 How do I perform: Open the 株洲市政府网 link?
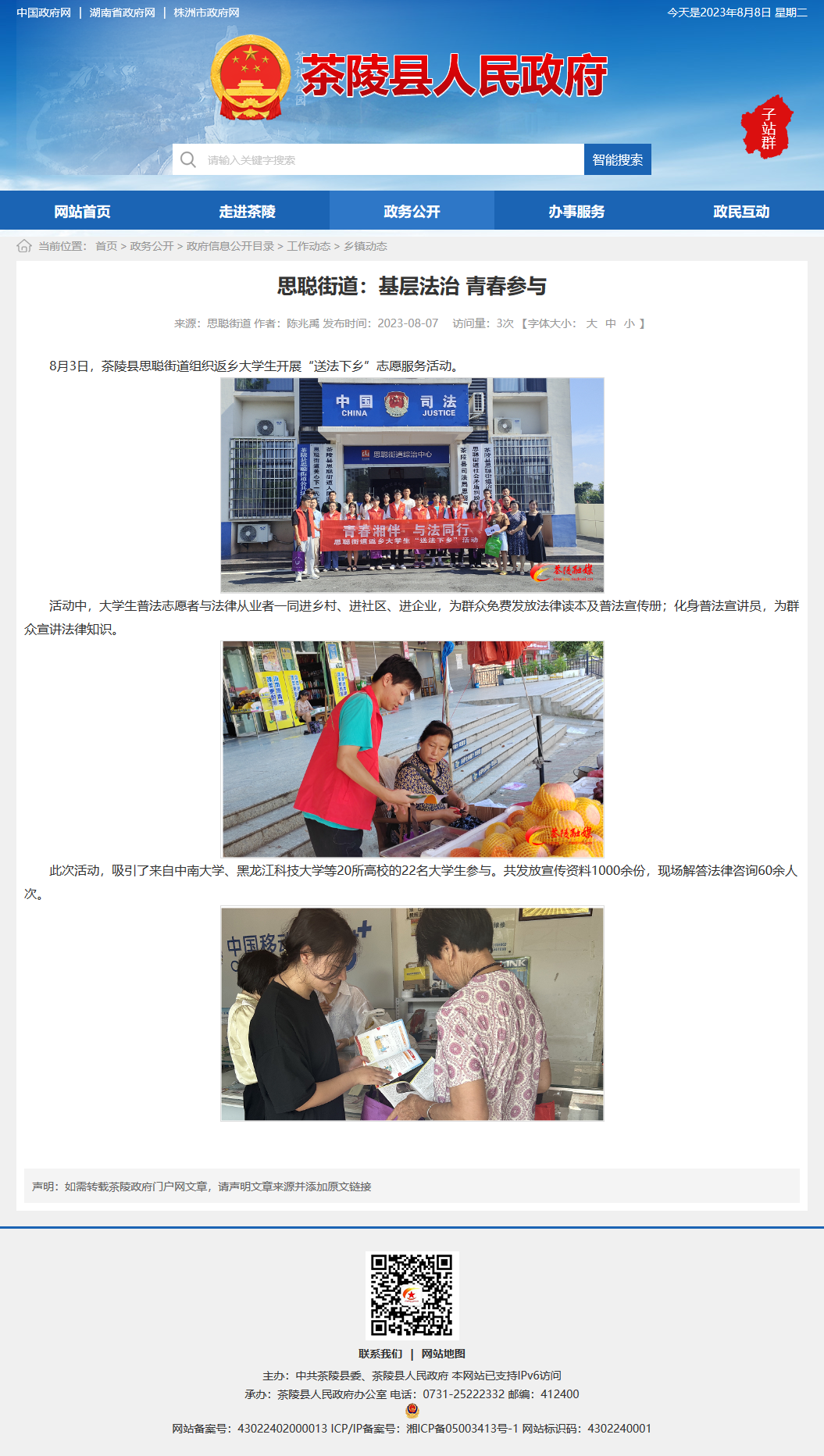coord(207,12)
